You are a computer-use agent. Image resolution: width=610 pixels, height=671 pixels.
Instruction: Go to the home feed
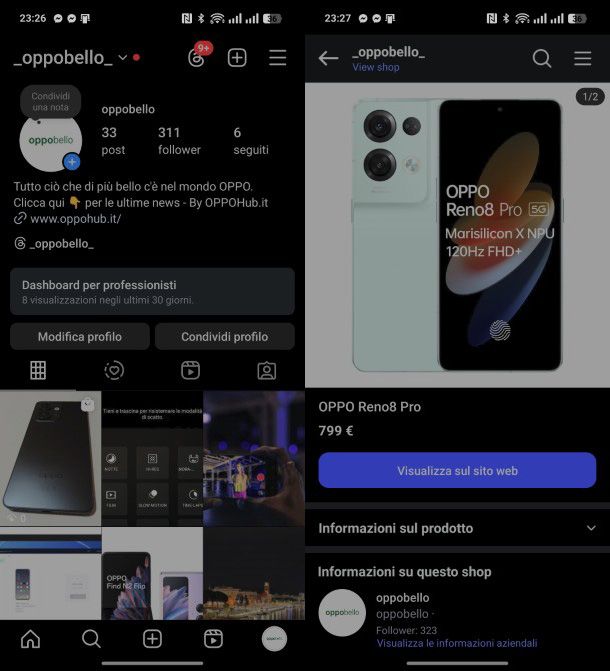[31, 639]
